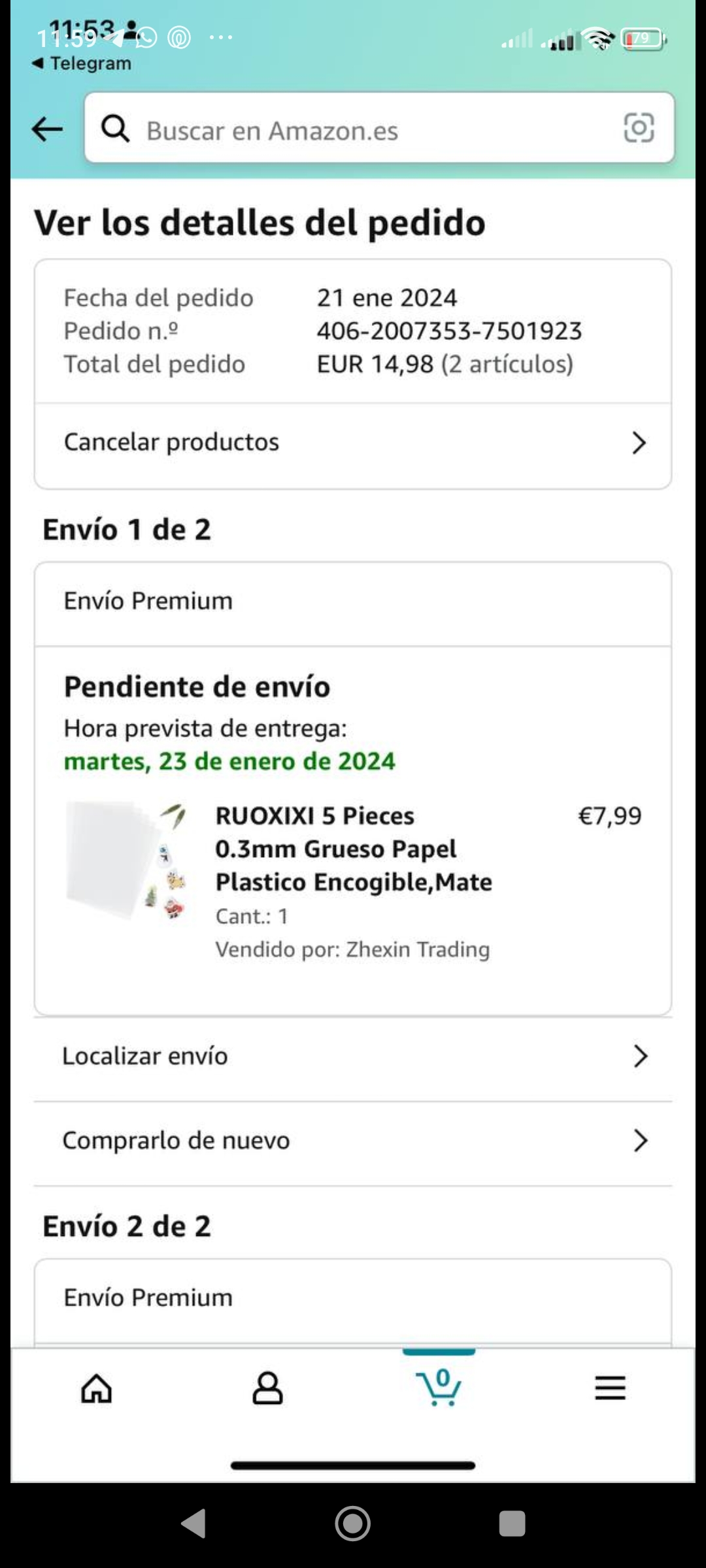Open the camera scan search icon
Viewport: 706px width, 1568px height.
[x=639, y=128]
